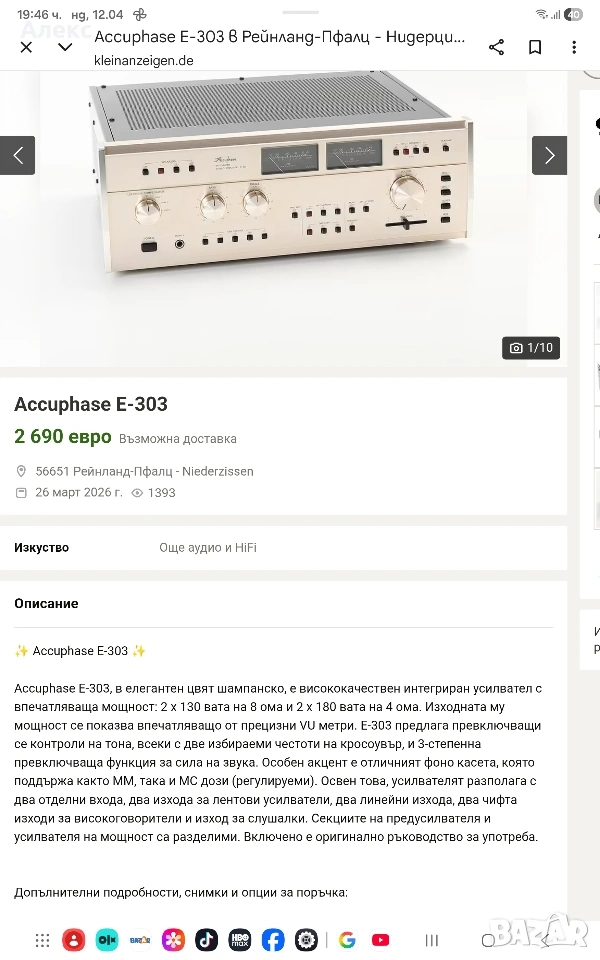Show the previous listing photo

click(x=18, y=155)
